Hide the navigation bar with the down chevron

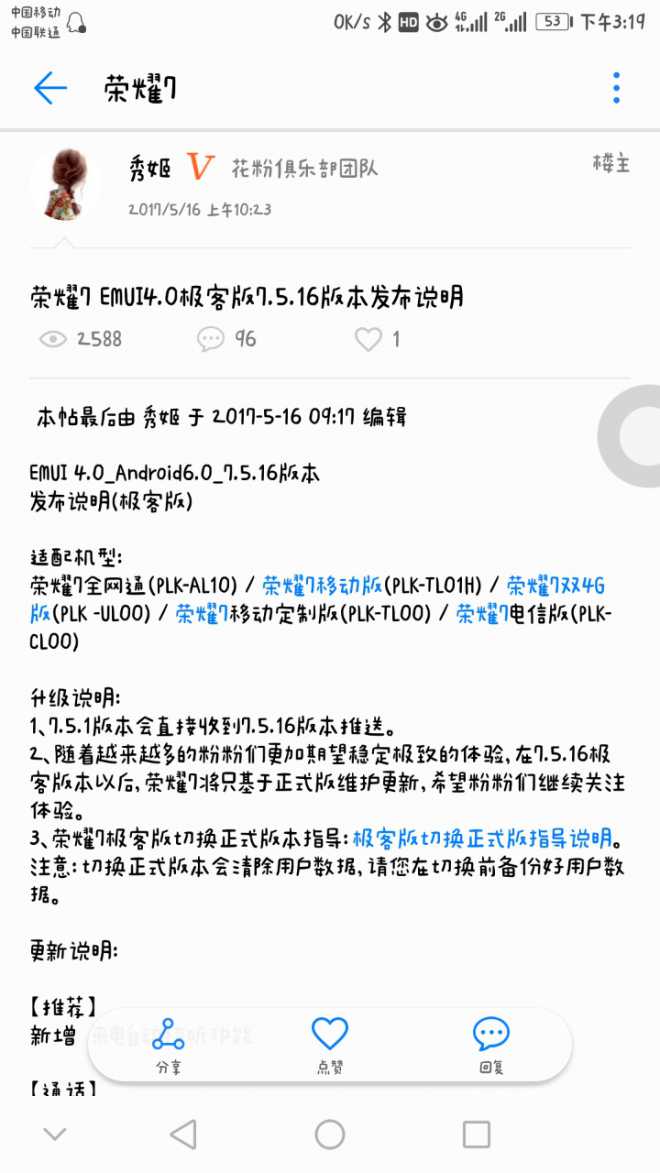[56, 1133]
